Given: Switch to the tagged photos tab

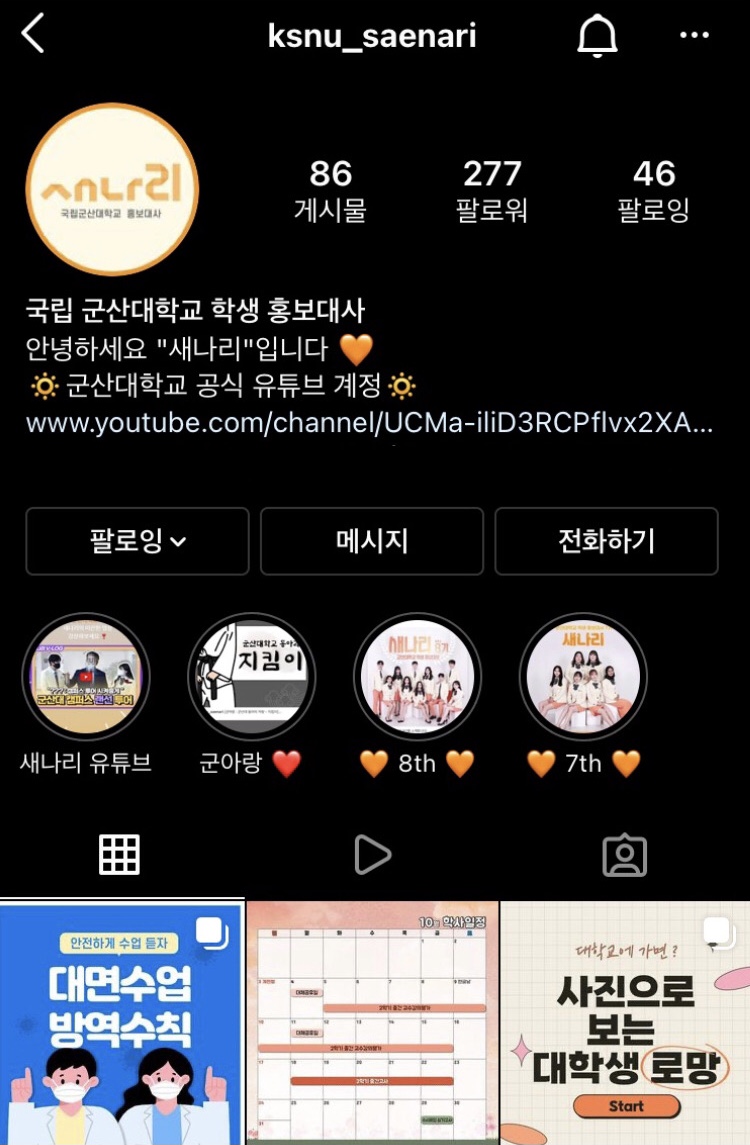Looking at the screenshot, I should [625, 855].
